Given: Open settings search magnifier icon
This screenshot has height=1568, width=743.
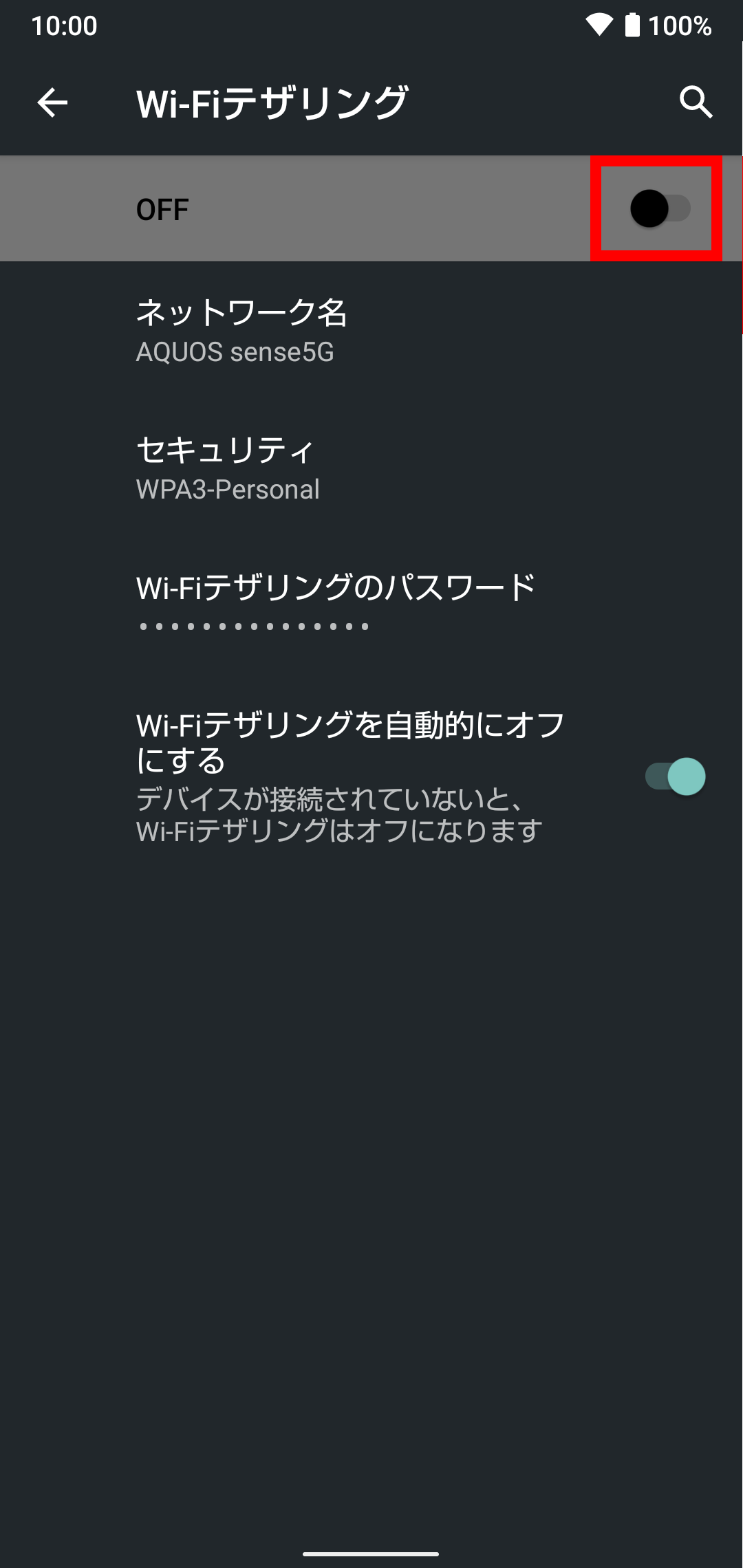Looking at the screenshot, I should point(696,102).
